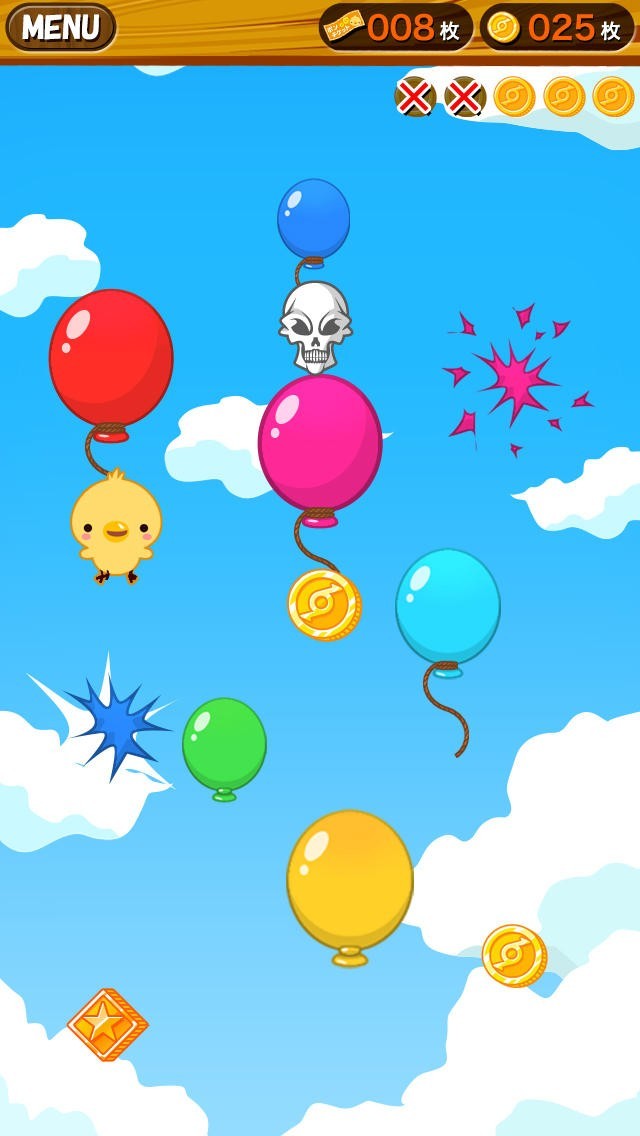Open the MENU button

click(61, 28)
